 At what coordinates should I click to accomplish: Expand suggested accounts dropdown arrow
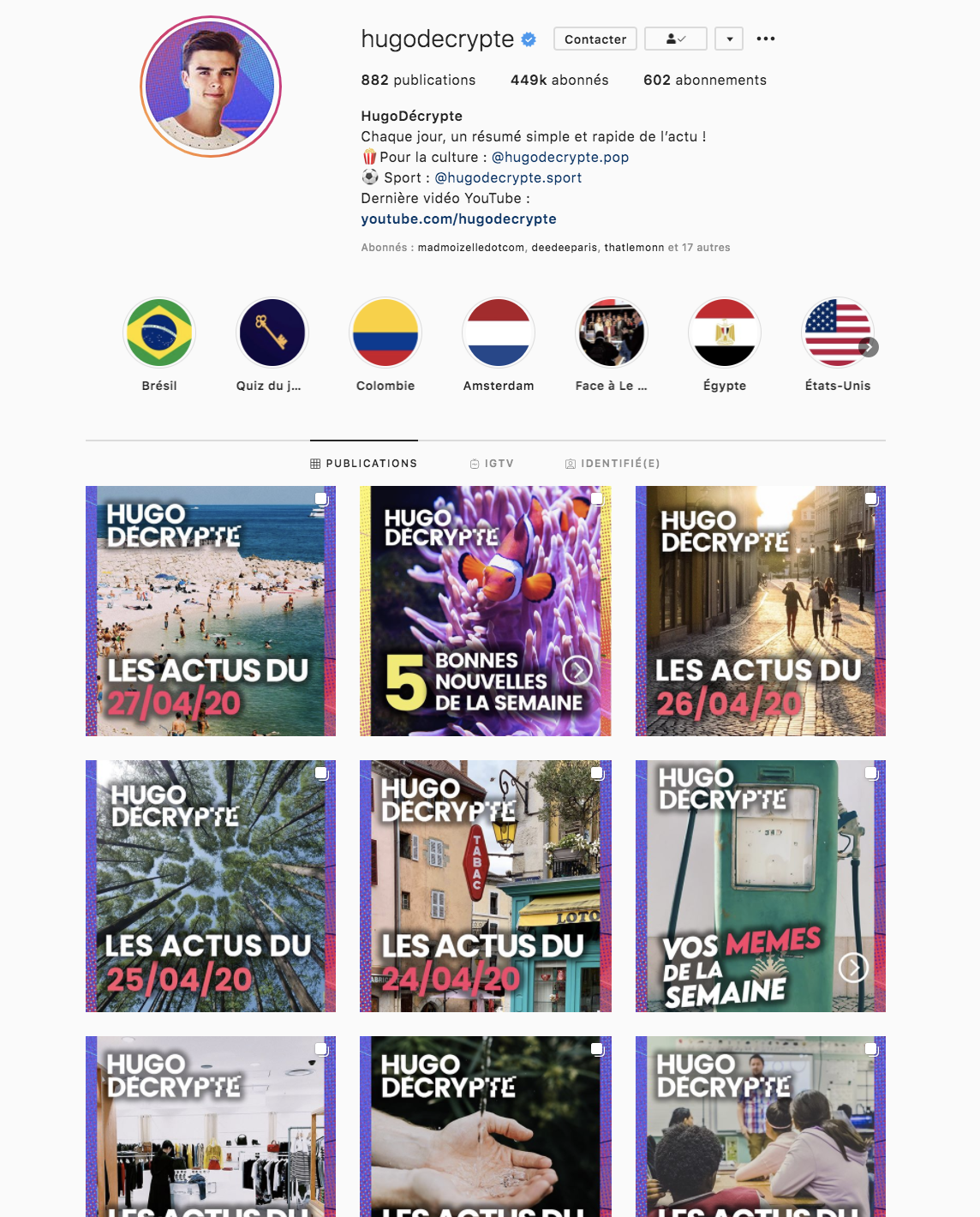(x=729, y=39)
